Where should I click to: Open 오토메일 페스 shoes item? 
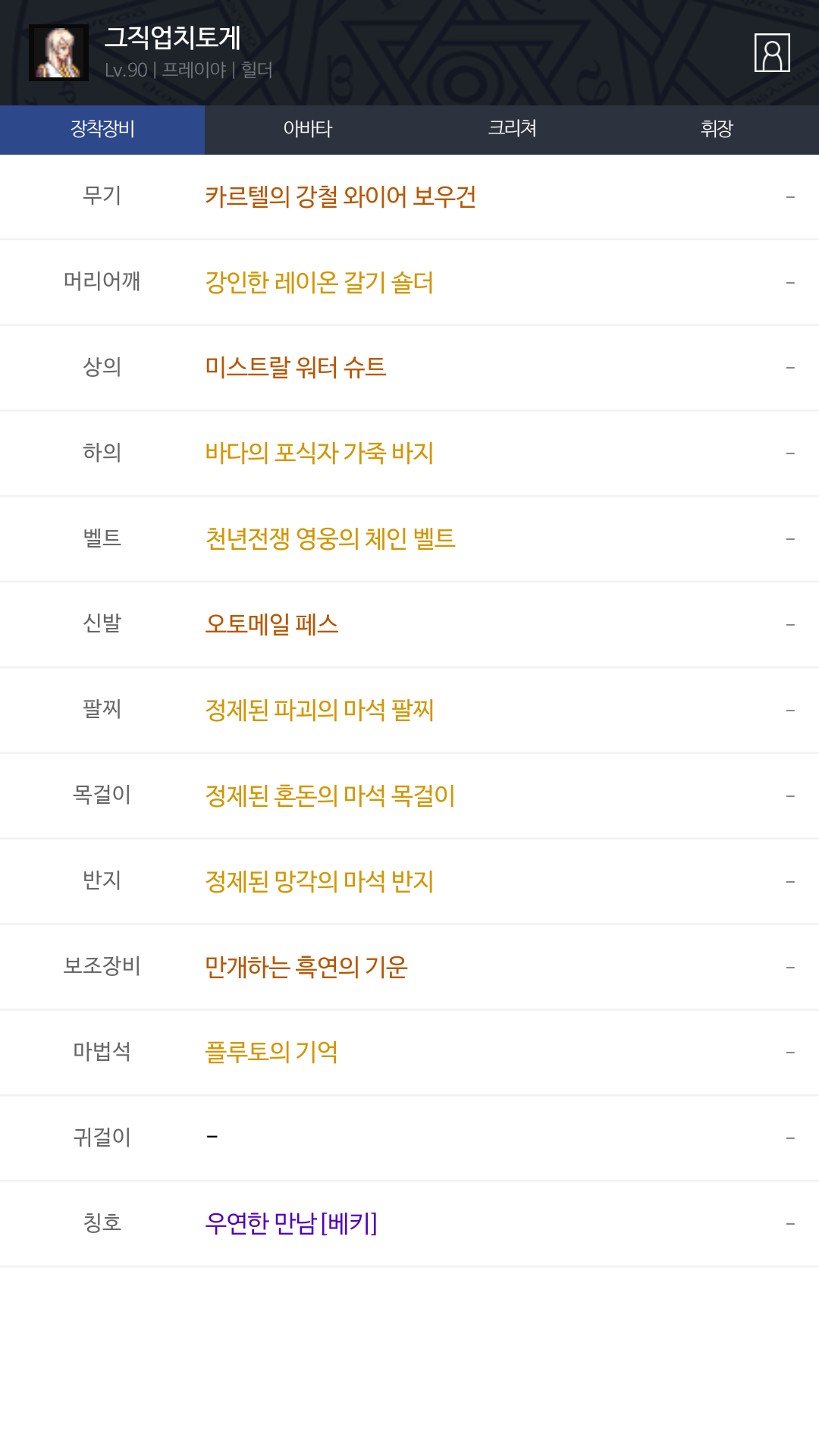271,625
